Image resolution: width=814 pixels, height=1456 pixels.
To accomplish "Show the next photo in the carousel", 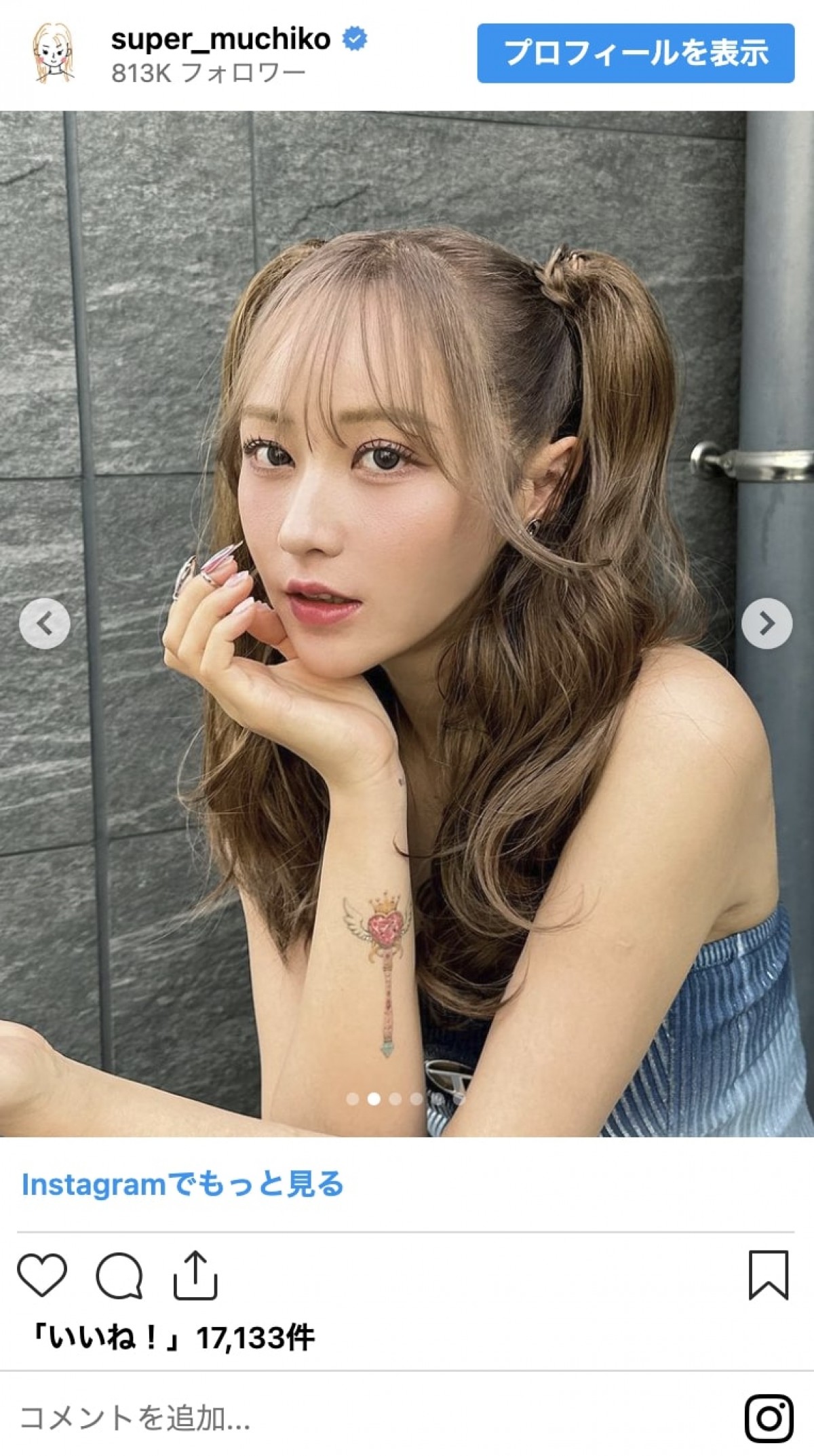I will point(767,623).
